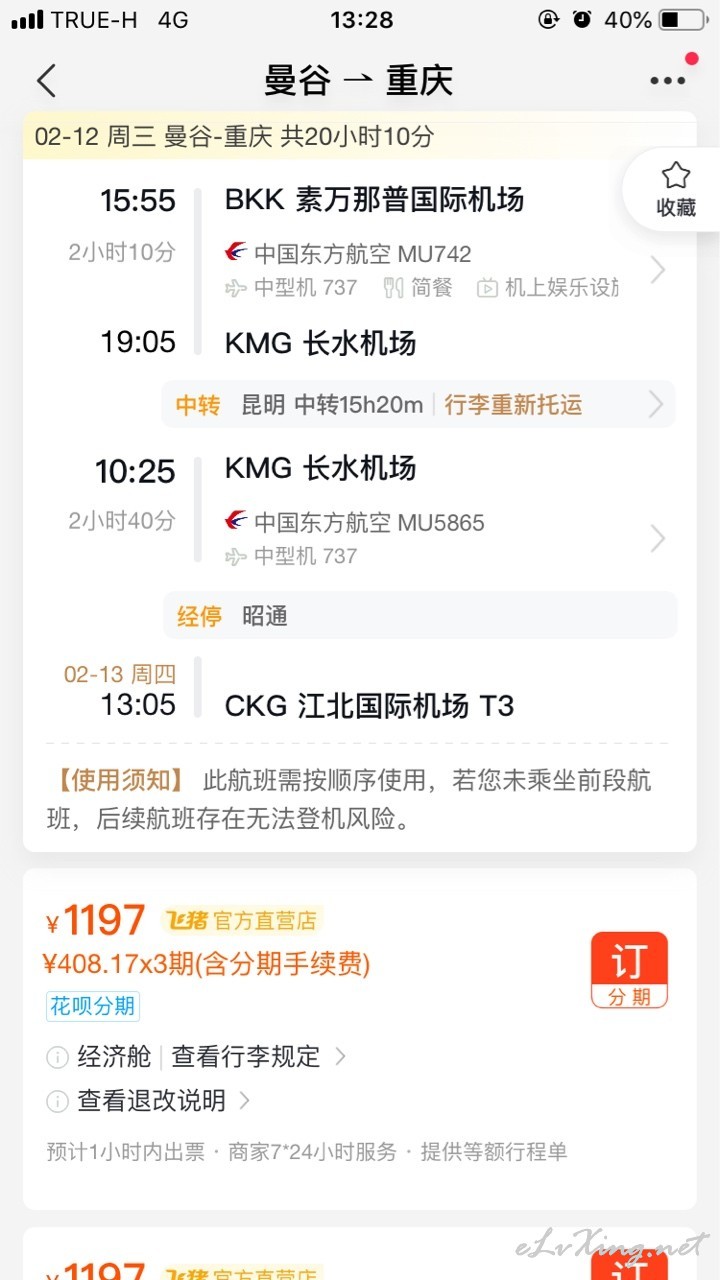Tap the ¥408.17x3期 订 分期 button
Screen dimensions: 720x1280
629,970
